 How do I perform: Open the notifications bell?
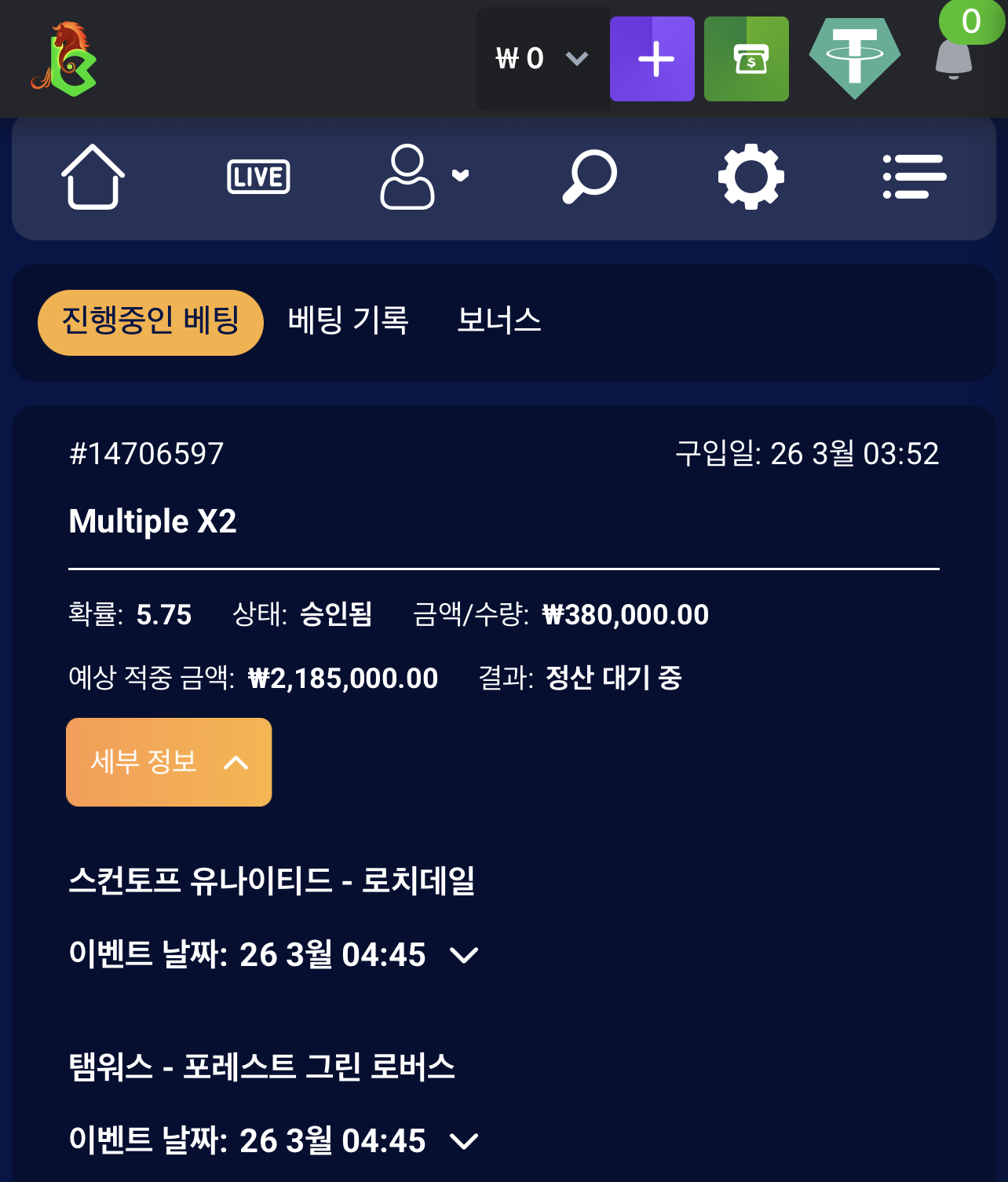click(953, 59)
